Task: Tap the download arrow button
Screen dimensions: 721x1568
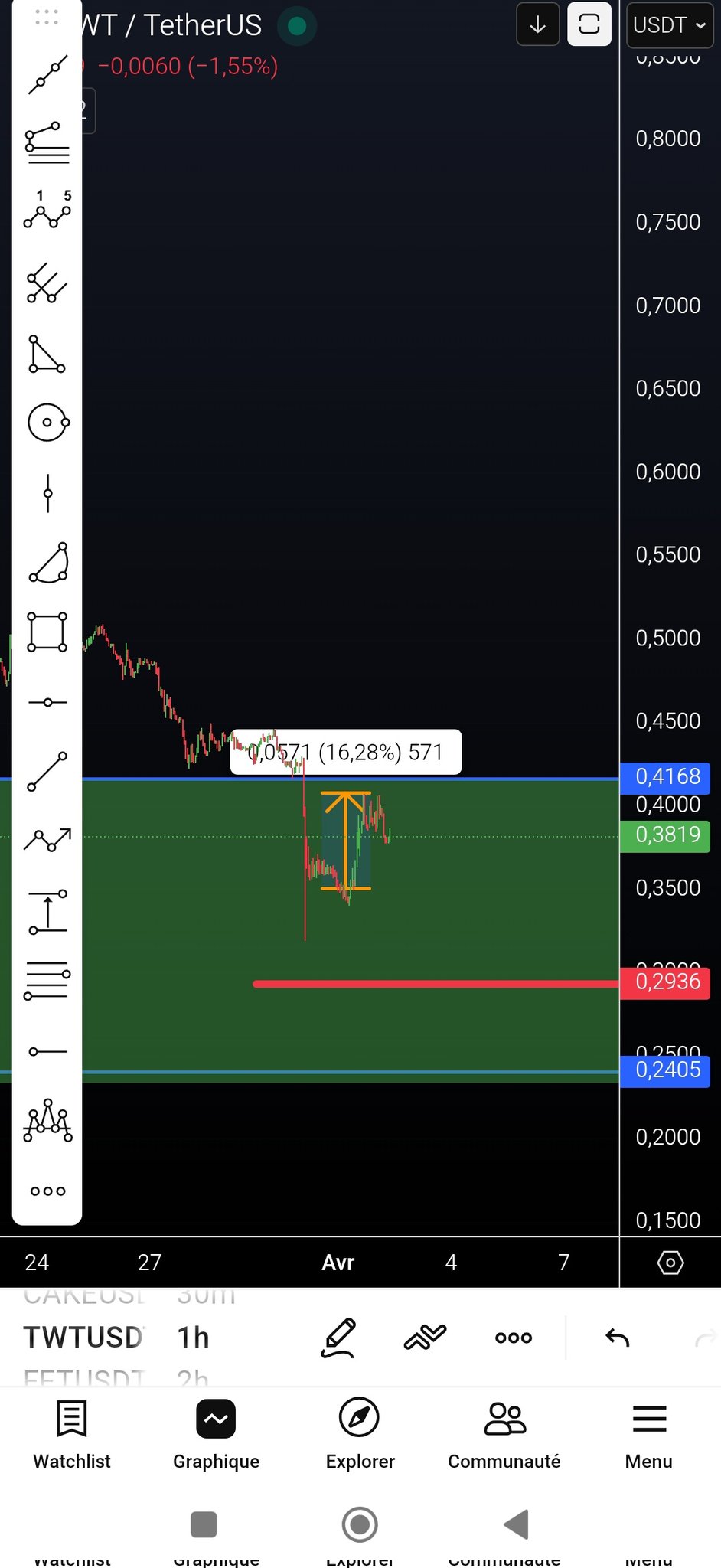Action: [x=538, y=25]
